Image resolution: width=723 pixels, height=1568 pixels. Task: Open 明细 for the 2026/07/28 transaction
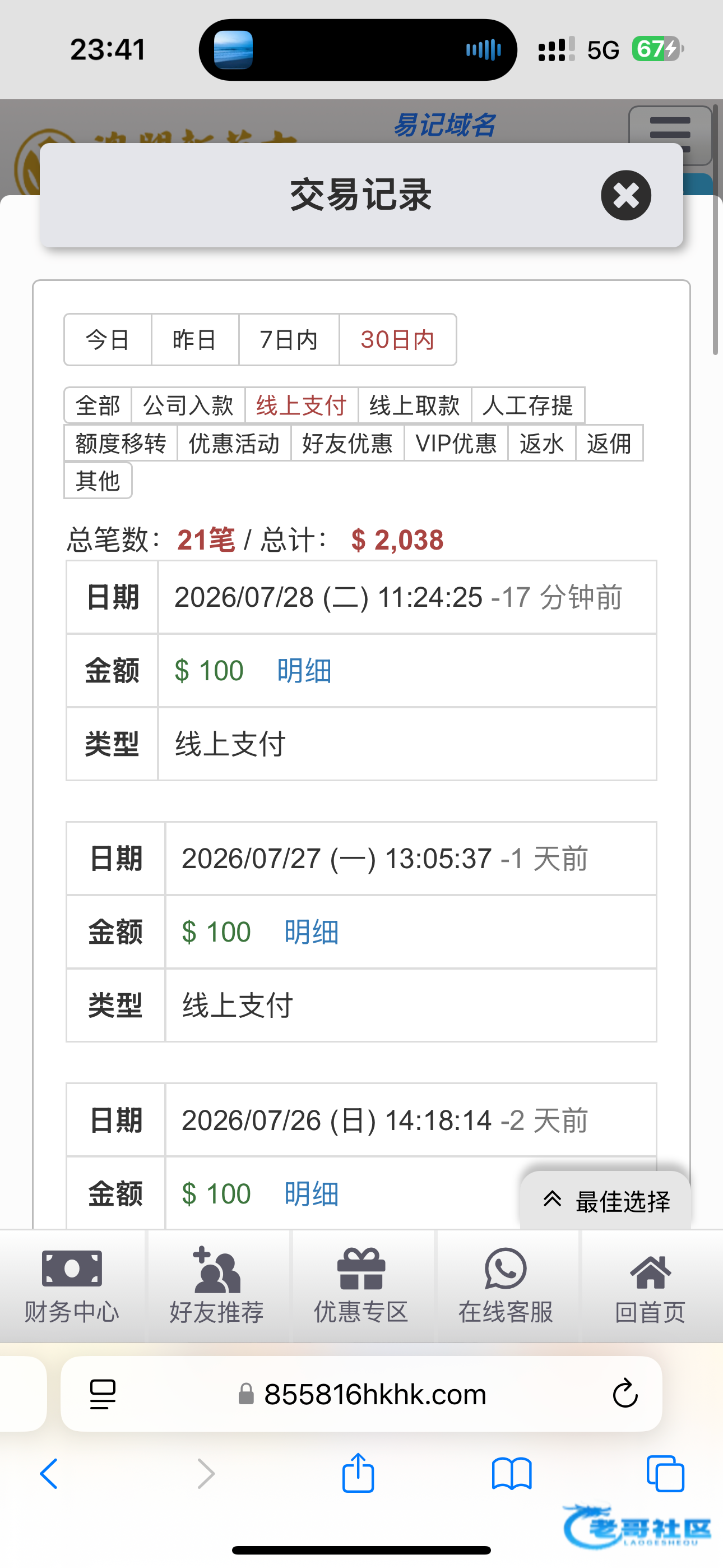pyautogui.click(x=304, y=671)
